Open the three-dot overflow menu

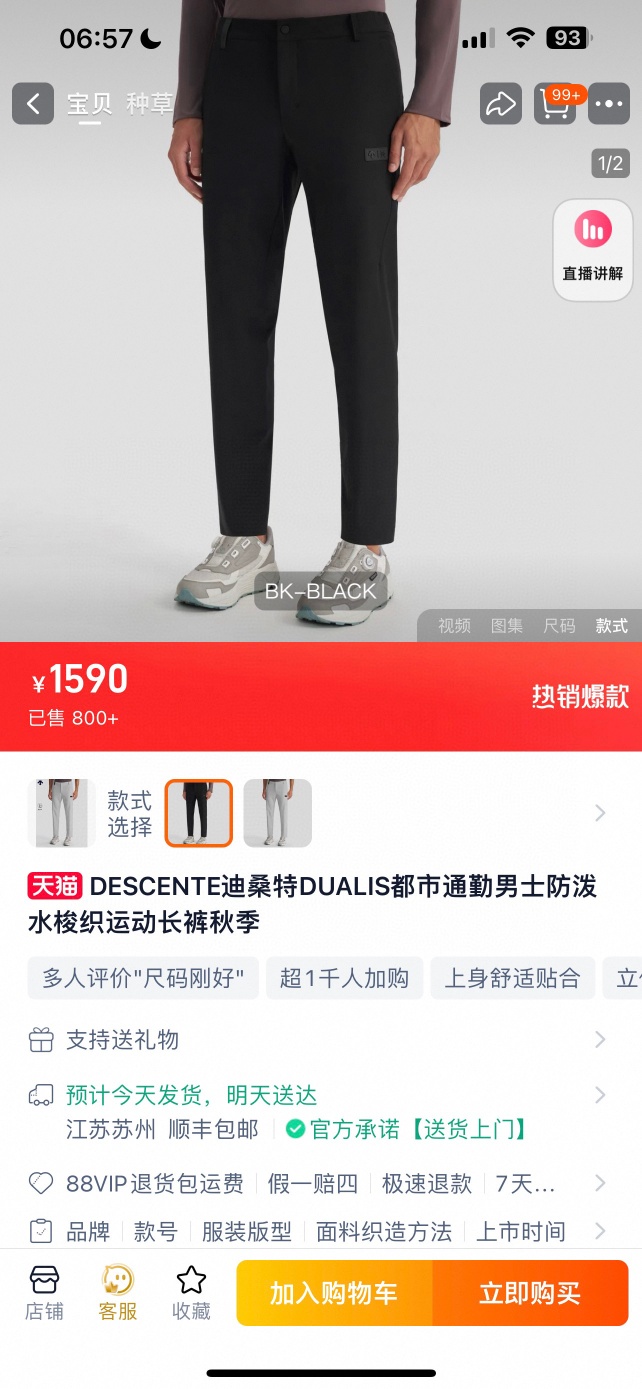point(608,104)
